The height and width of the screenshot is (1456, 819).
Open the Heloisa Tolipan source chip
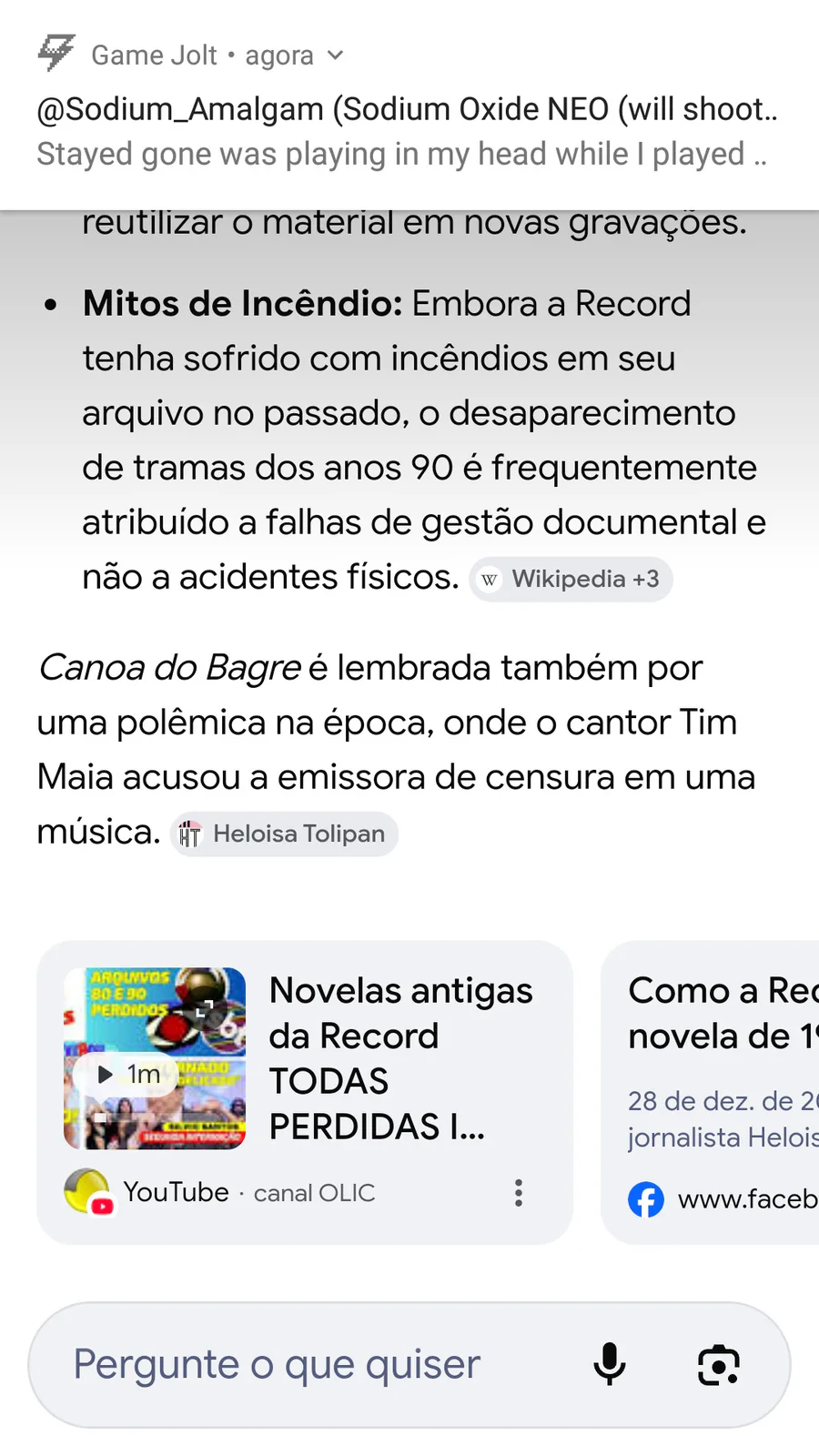(284, 834)
